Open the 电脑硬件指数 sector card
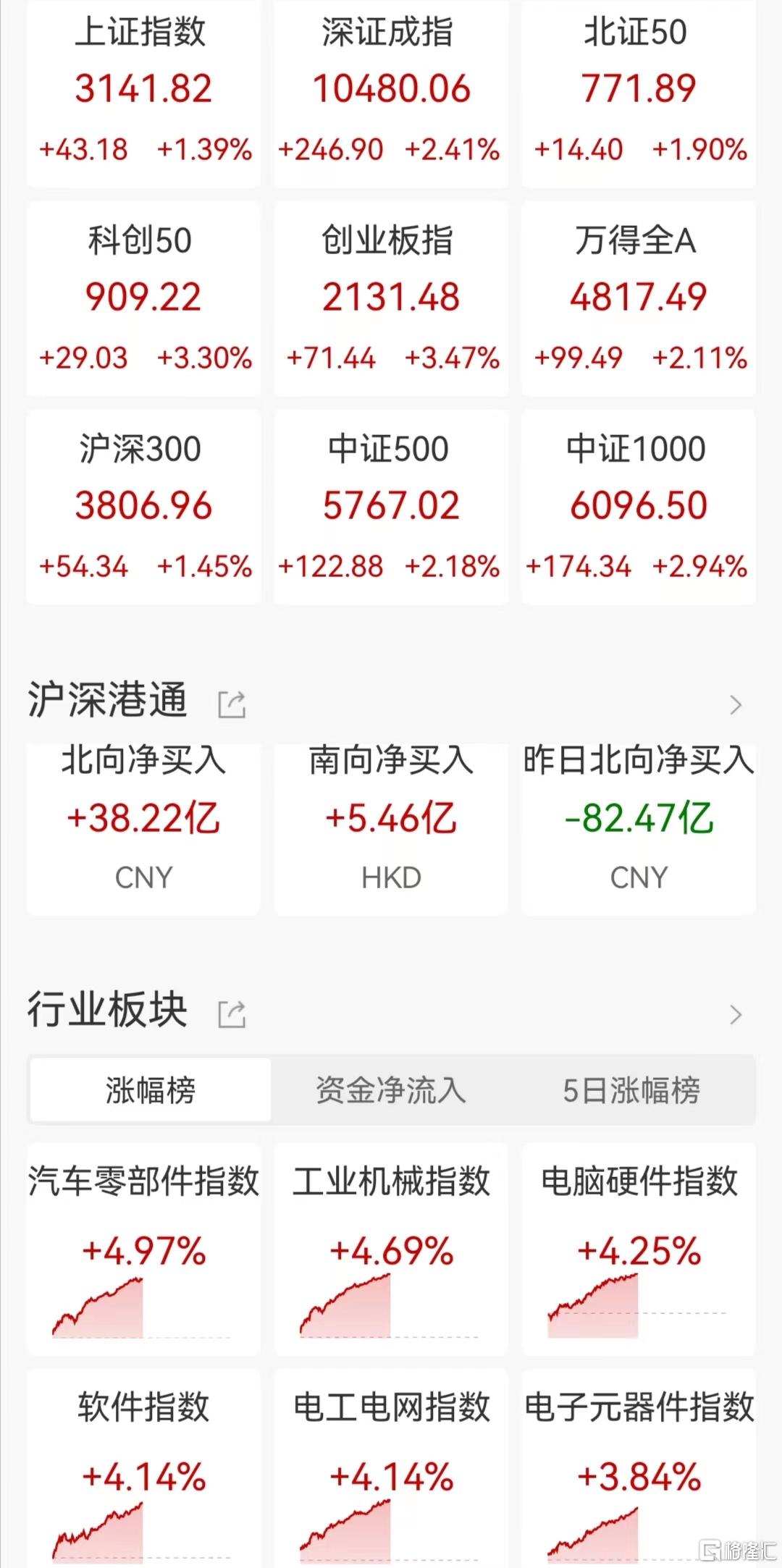This screenshot has height=1568, width=782. point(639,1249)
